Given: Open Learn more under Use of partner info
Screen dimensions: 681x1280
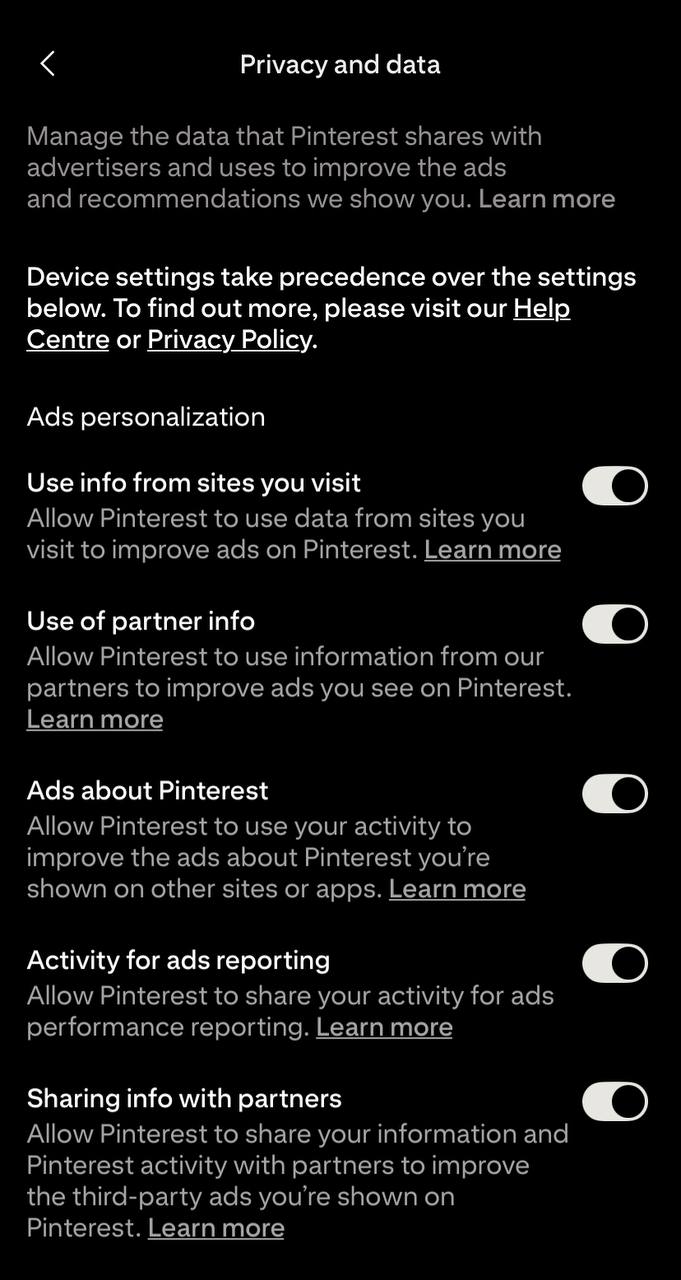Looking at the screenshot, I should [x=95, y=720].
